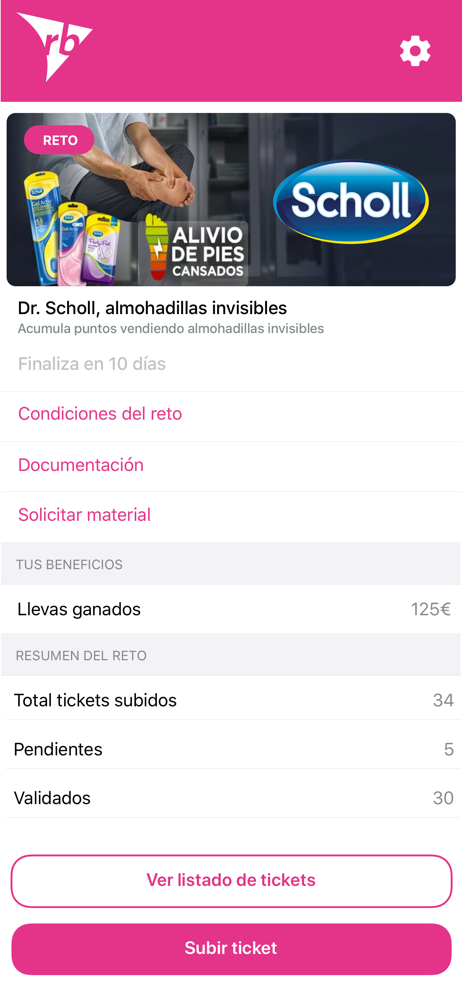Open the Documentación link
The width and height of the screenshot is (462, 1000).
pyautogui.click(x=231, y=466)
